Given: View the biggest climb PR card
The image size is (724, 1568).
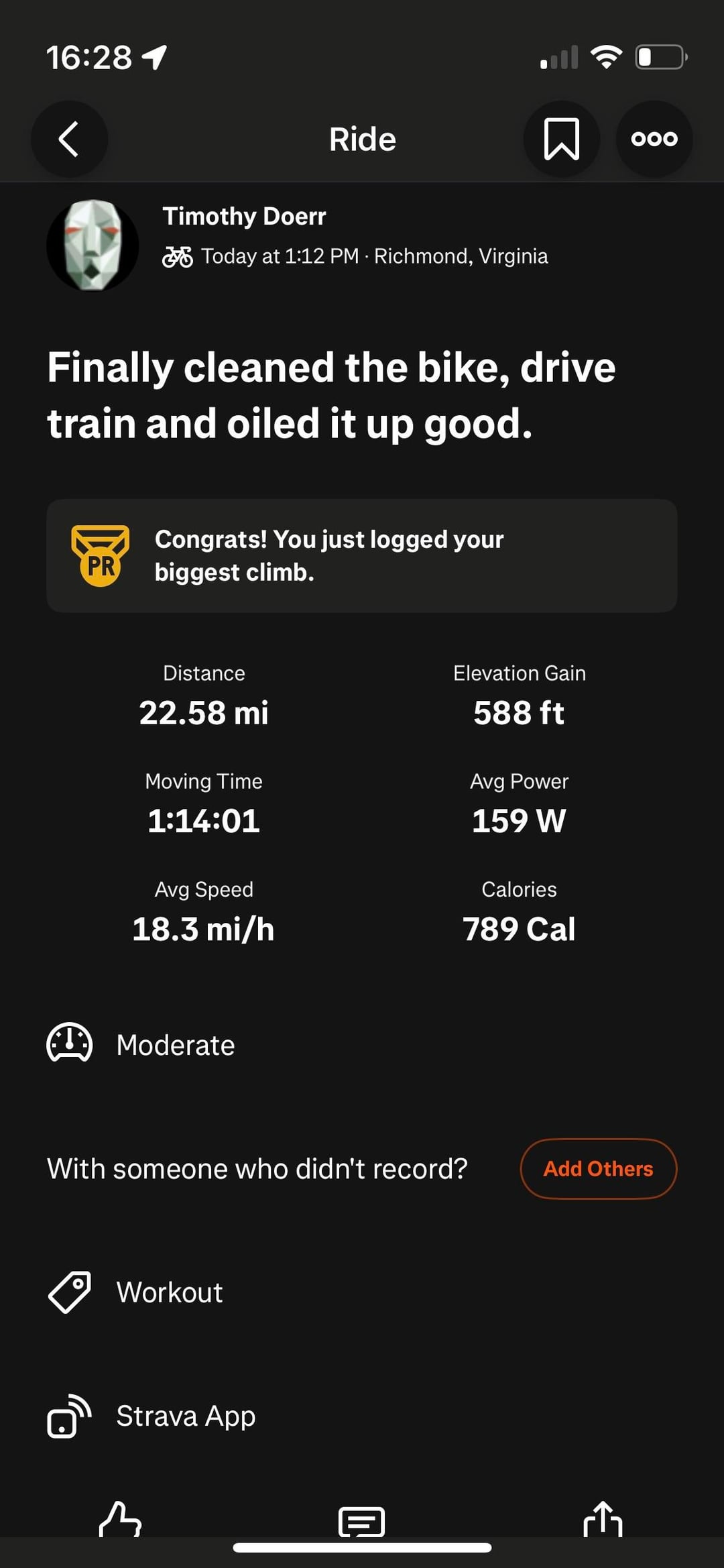Looking at the screenshot, I should [x=361, y=555].
